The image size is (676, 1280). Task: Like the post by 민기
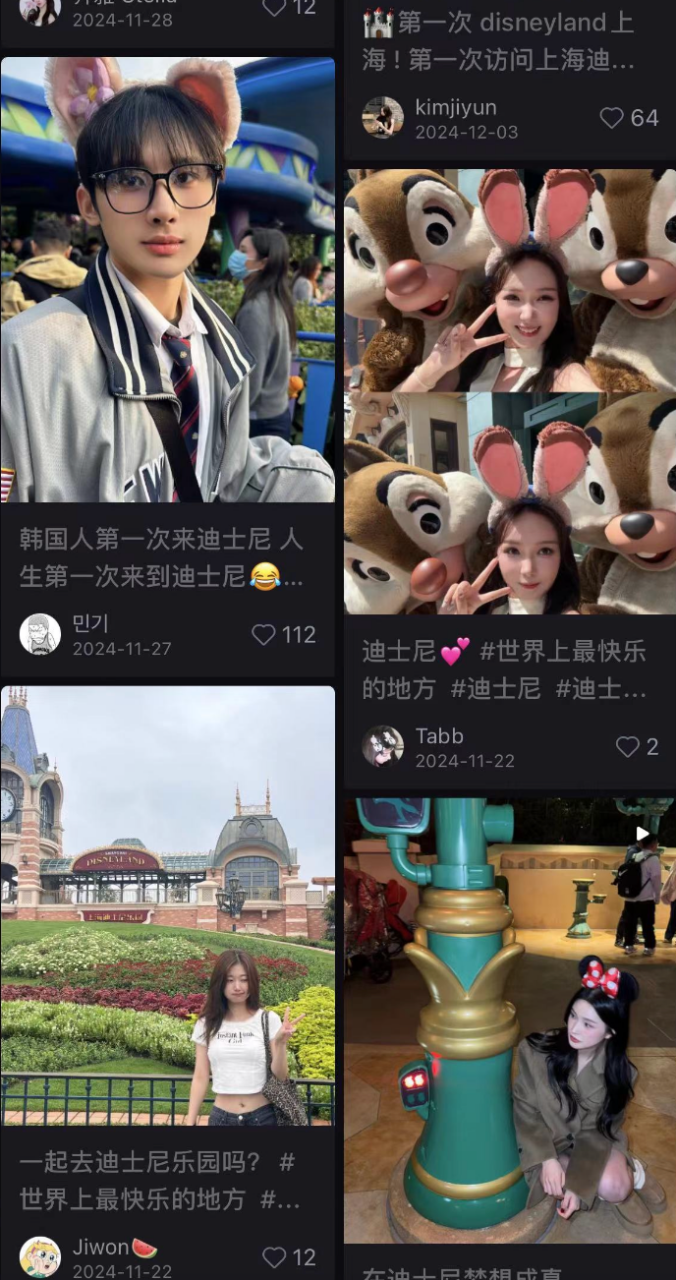click(x=264, y=635)
